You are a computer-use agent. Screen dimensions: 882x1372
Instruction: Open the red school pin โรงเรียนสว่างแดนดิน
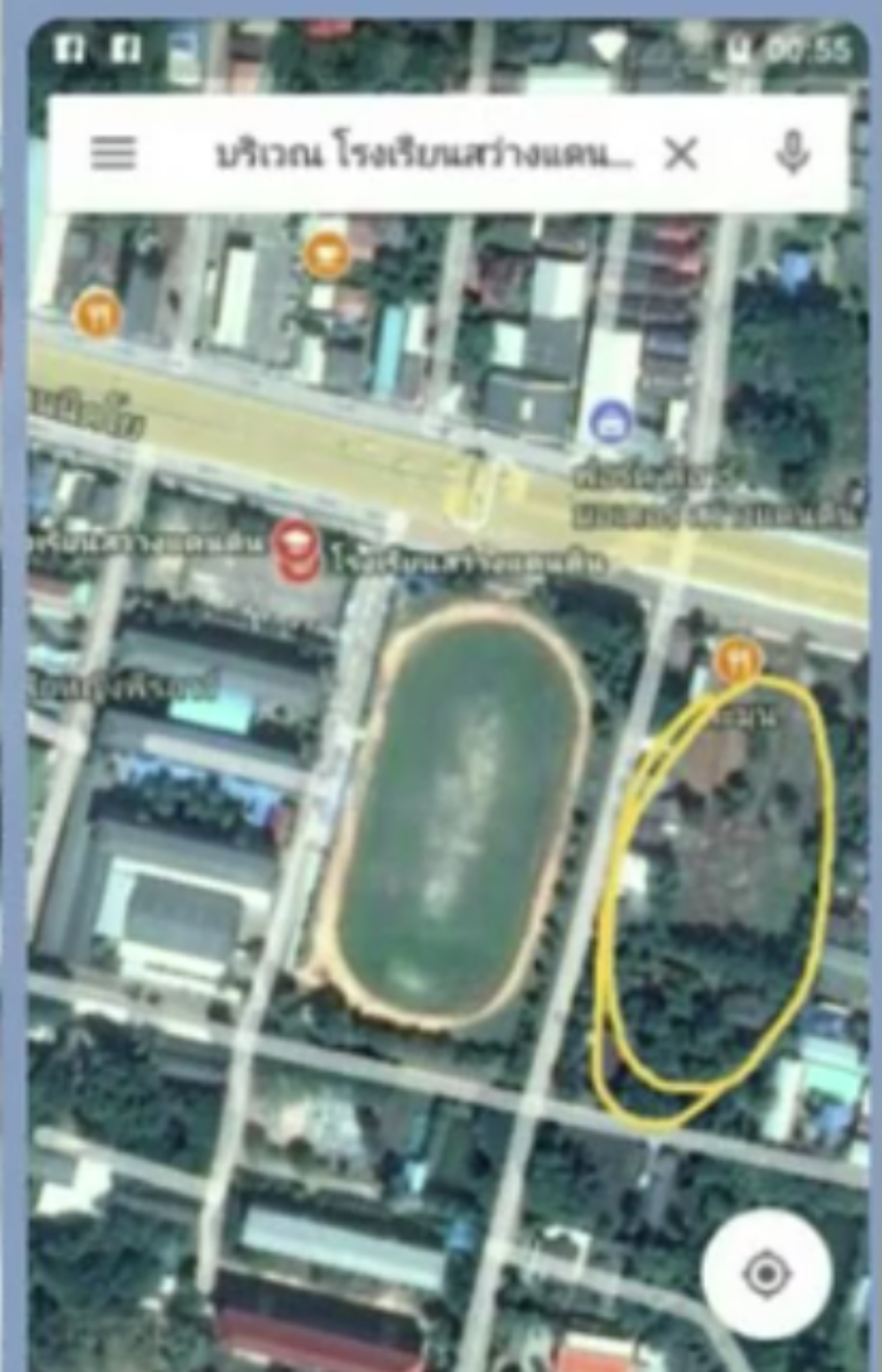pos(296,549)
